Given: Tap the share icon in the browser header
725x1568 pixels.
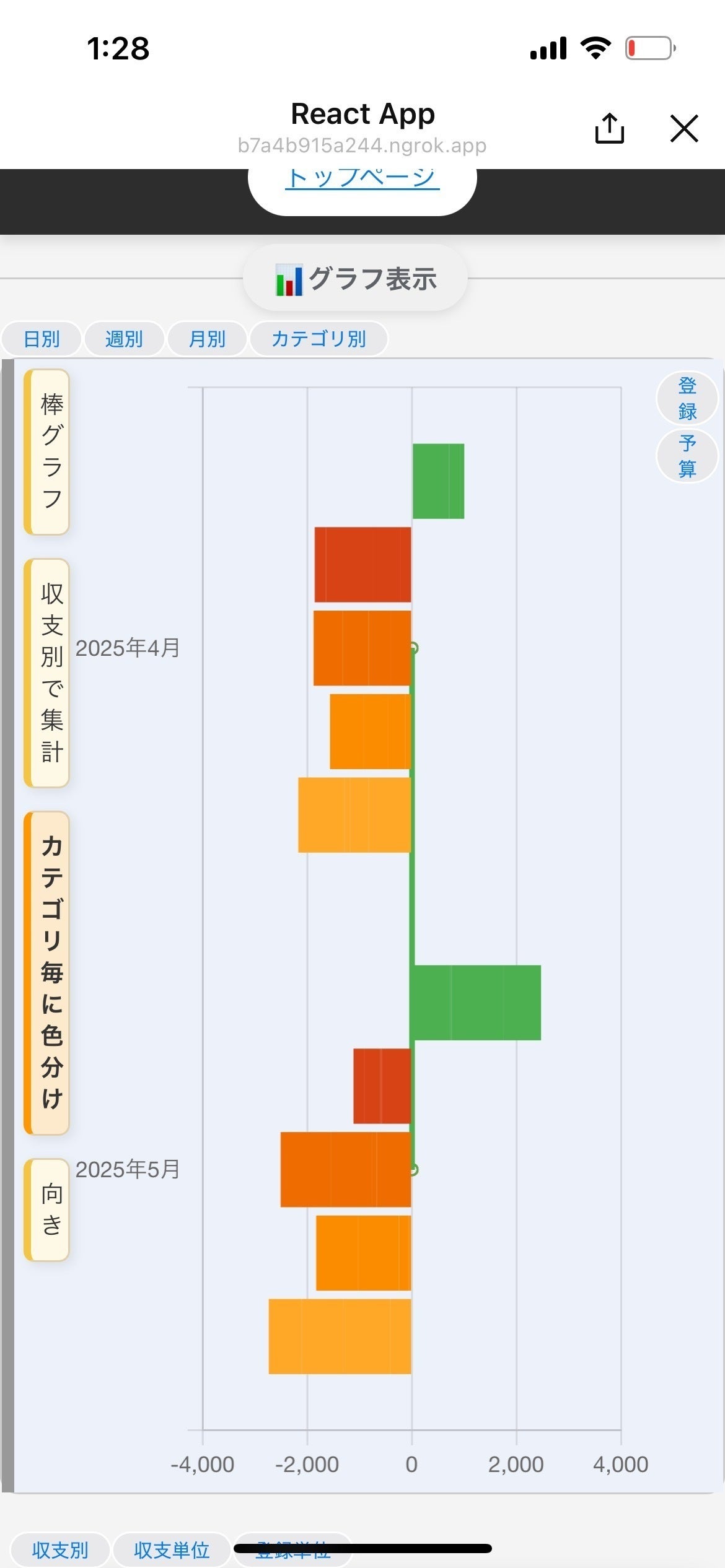Looking at the screenshot, I should pyautogui.click(x=610, y=129).
